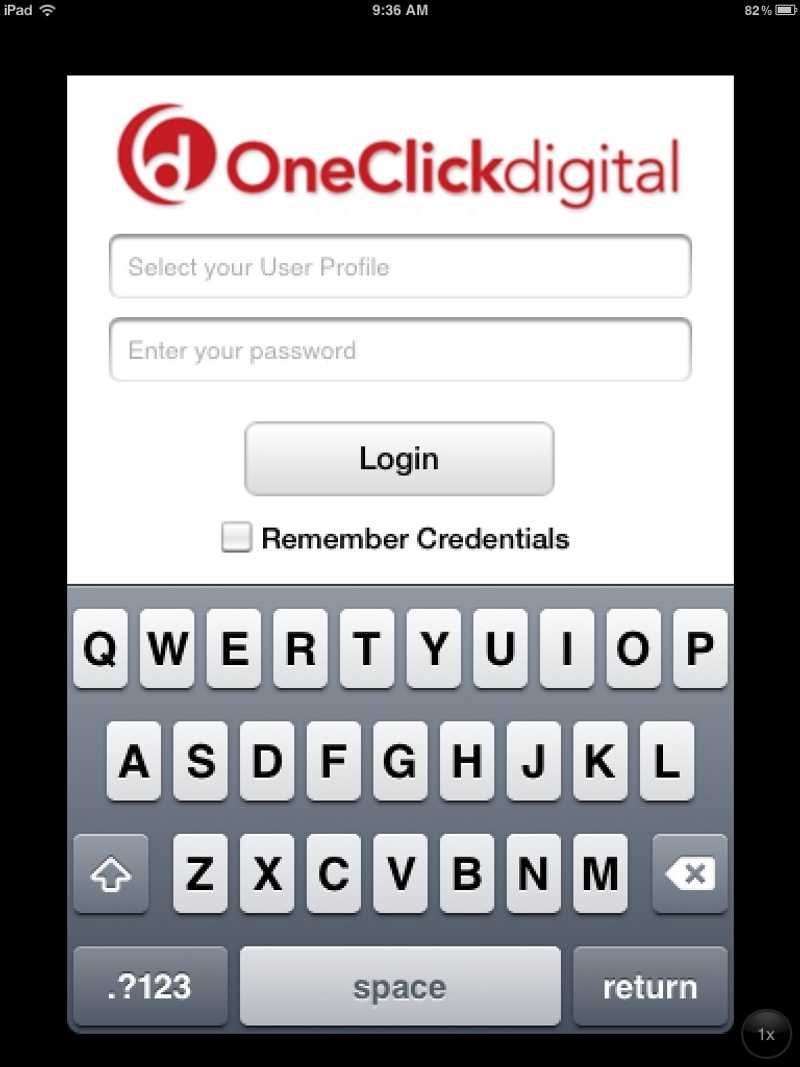The height and width of the screenshot is (1067, 800).
Task: Tap the clock in the status bar
Action: (400, 10)
